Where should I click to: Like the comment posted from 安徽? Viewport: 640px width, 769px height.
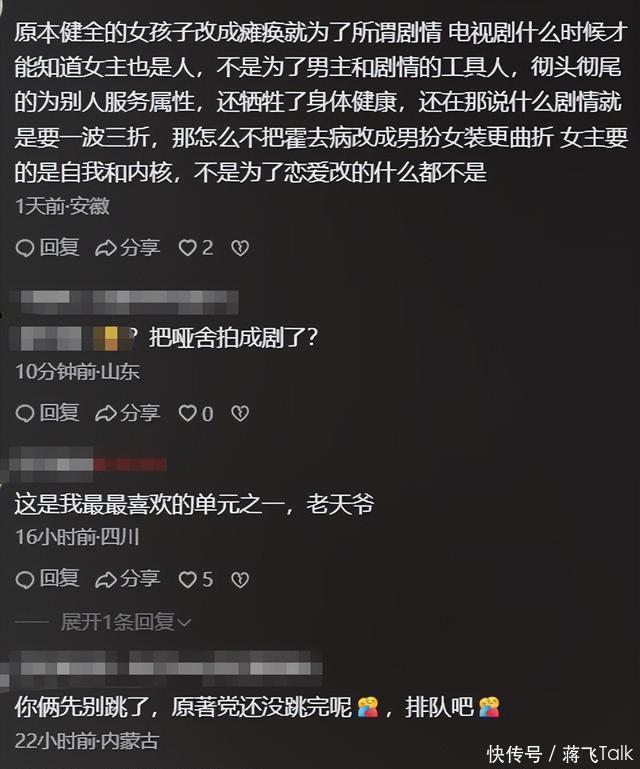click(195, 248)
